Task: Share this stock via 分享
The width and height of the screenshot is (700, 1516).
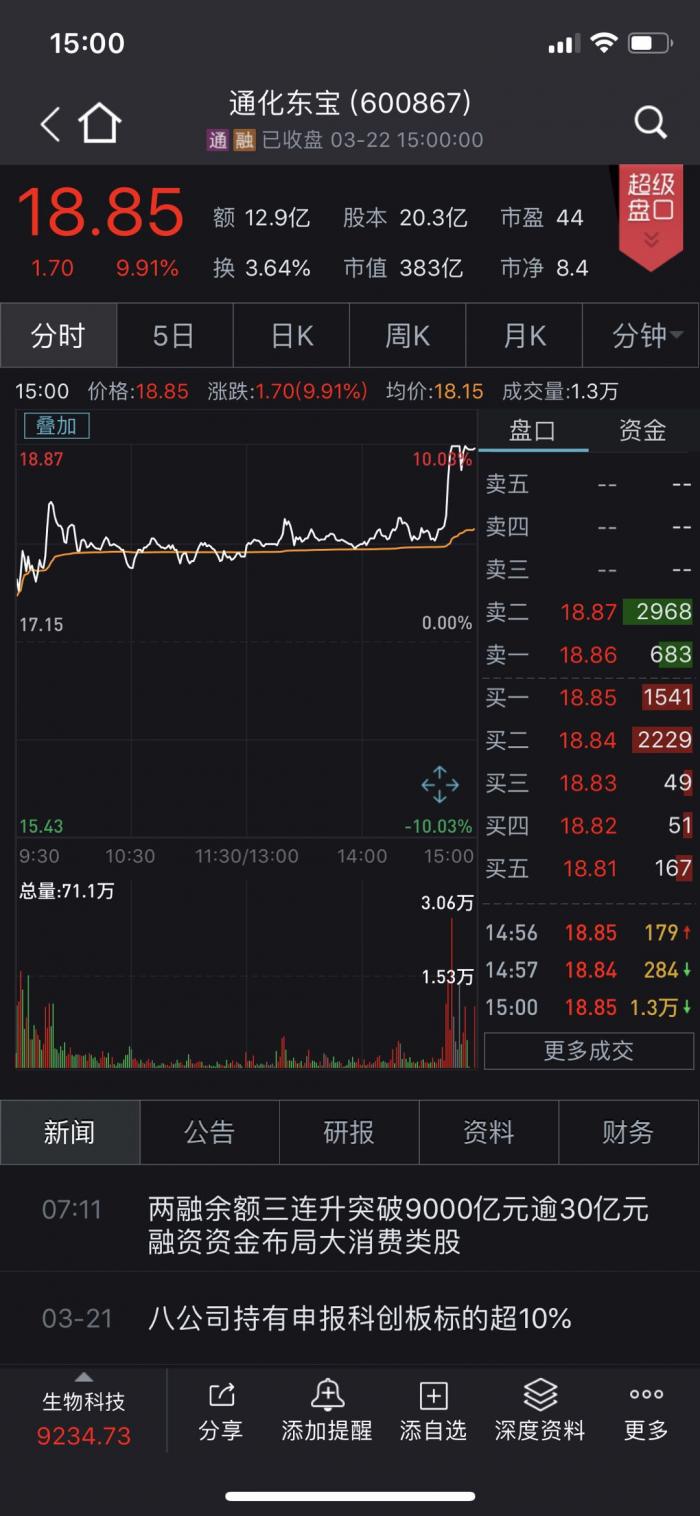Action: tap(220, 1410)
